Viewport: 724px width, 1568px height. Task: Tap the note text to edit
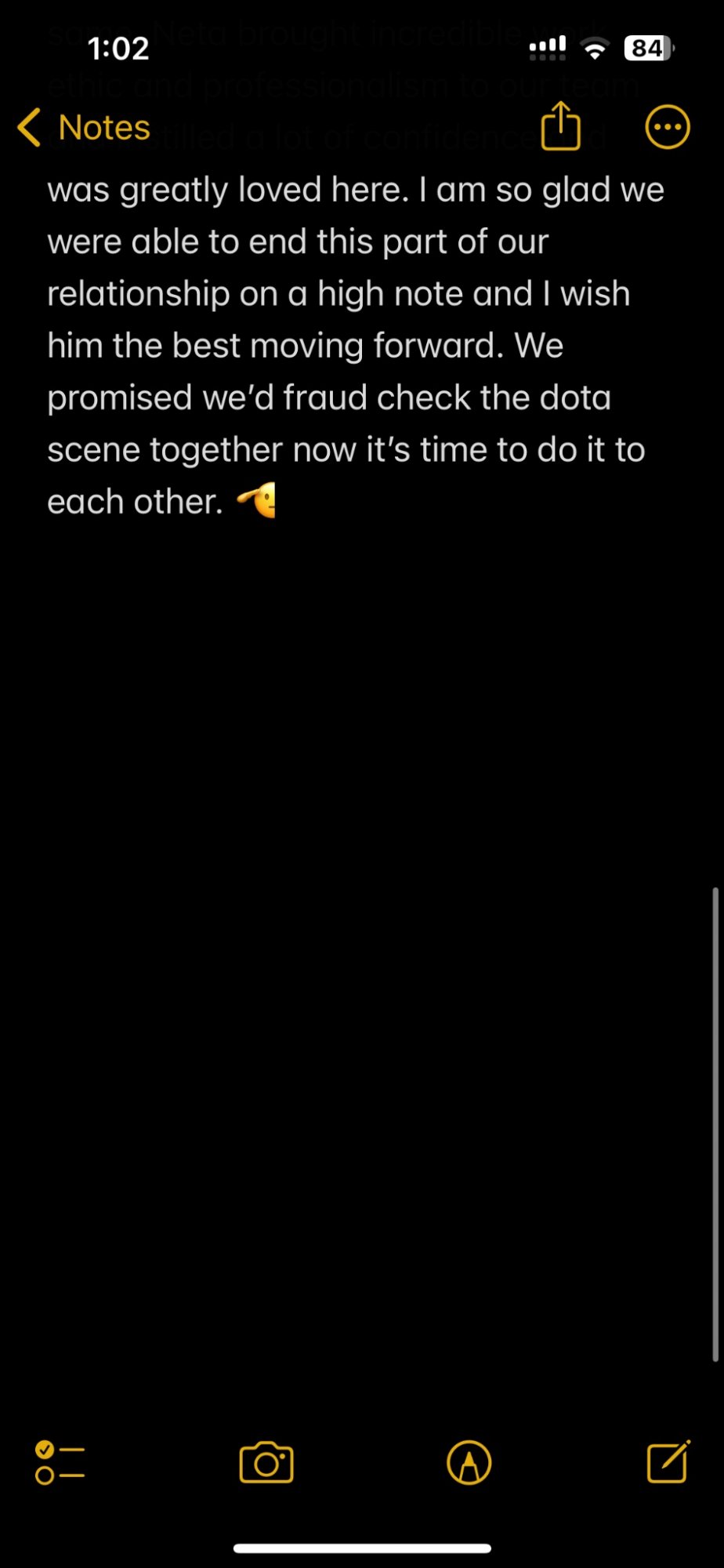pyautogui.click(x=345, y=345)
